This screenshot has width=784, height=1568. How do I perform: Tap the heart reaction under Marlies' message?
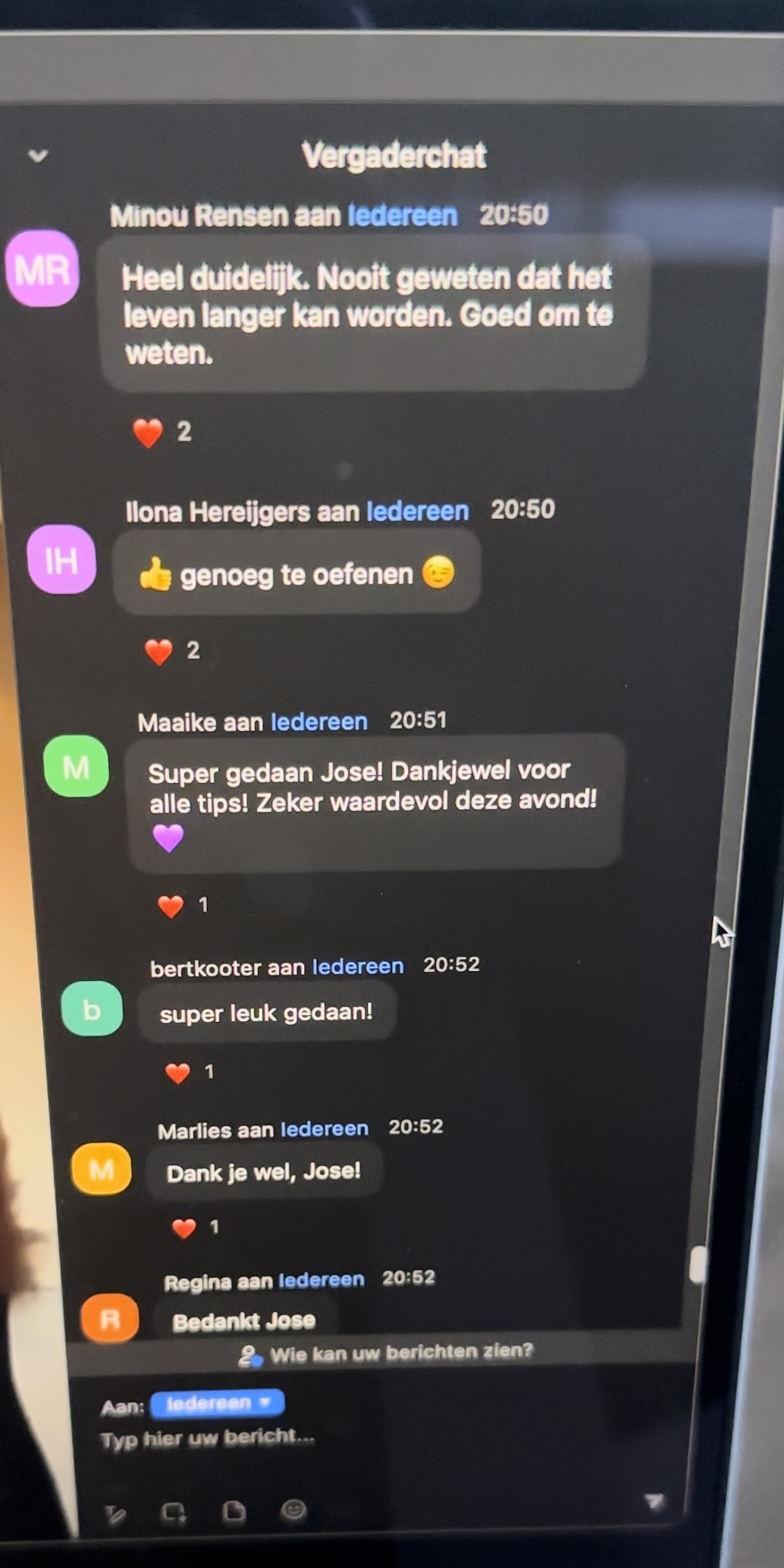[184, 1228]
